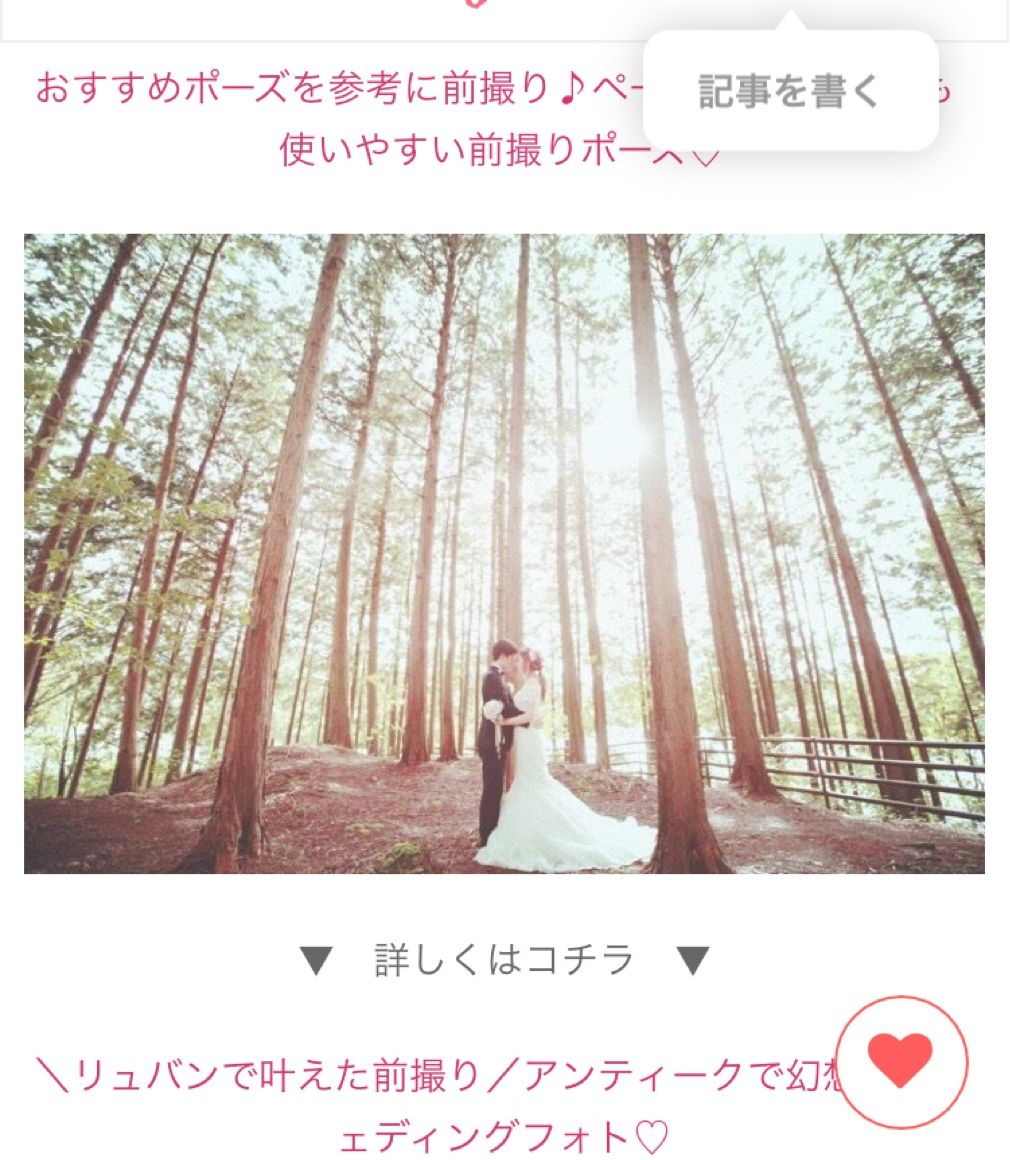Tap the 記事を書く tooltip bubble
The width and height of the screenshot is (1010, 1160).
pyautogui.click(x=790, y=92)
